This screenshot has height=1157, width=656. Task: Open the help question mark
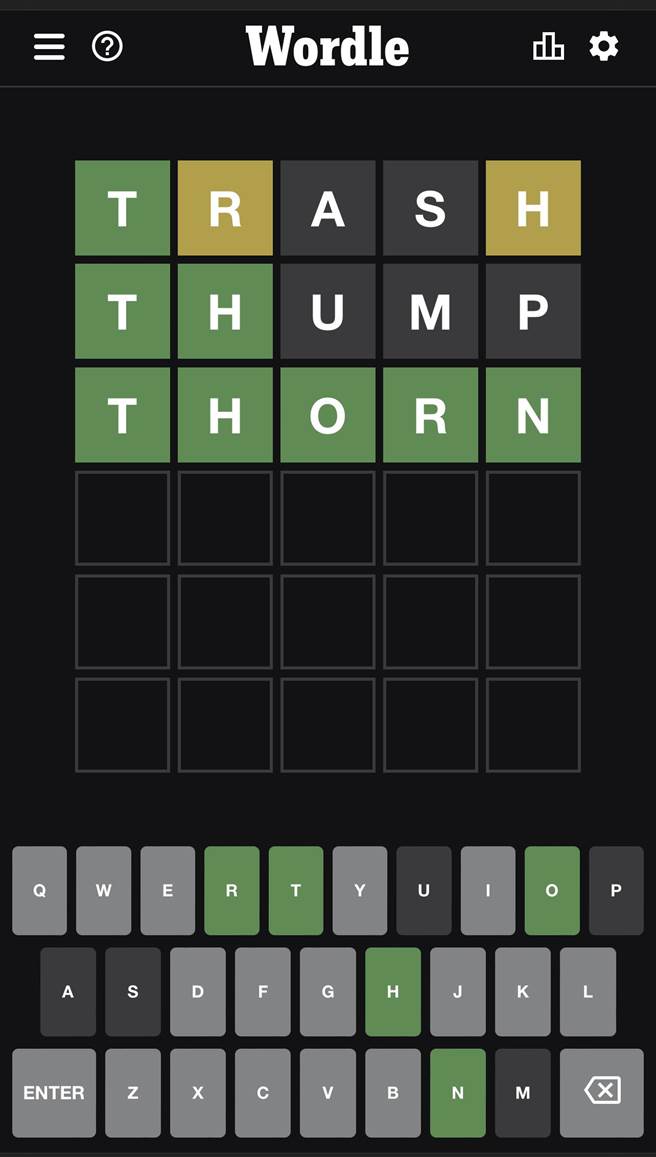[x=107, y=47]
